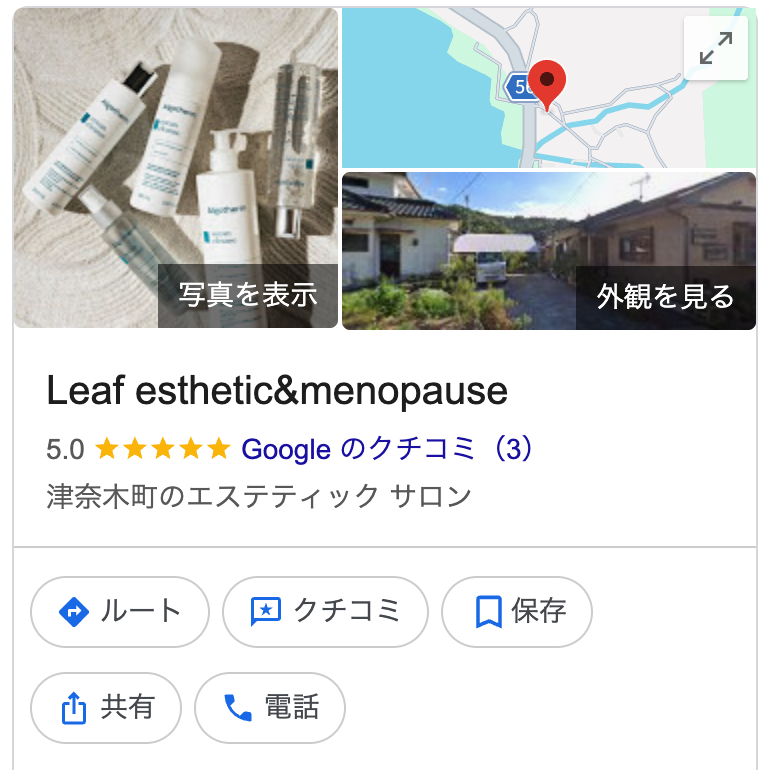
Task: Click the ルート directions button
Action: click(x=120, y=612)
